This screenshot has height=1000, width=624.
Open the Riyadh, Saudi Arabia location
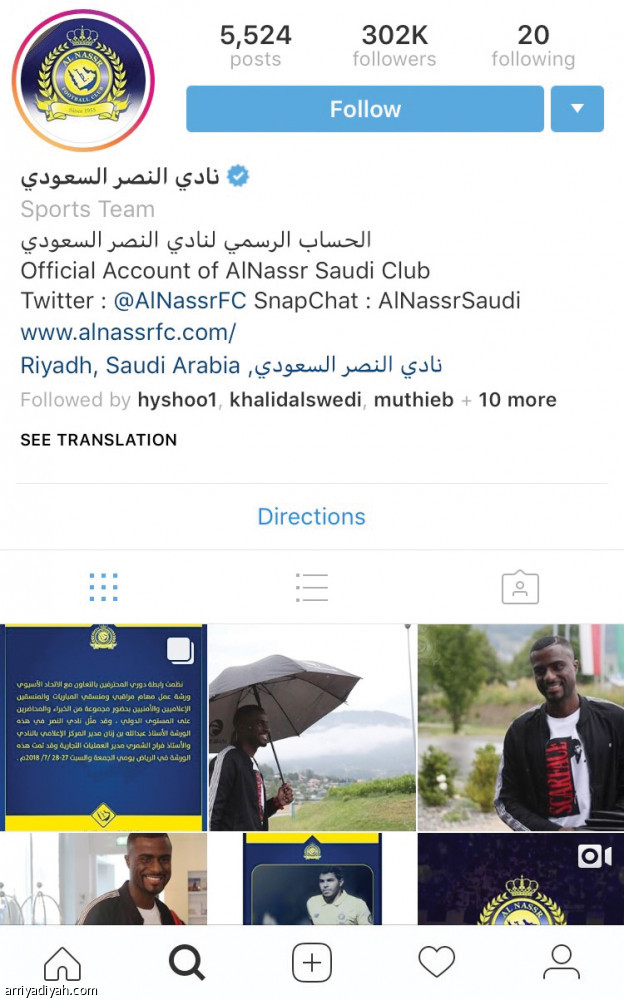pos(130,365)
